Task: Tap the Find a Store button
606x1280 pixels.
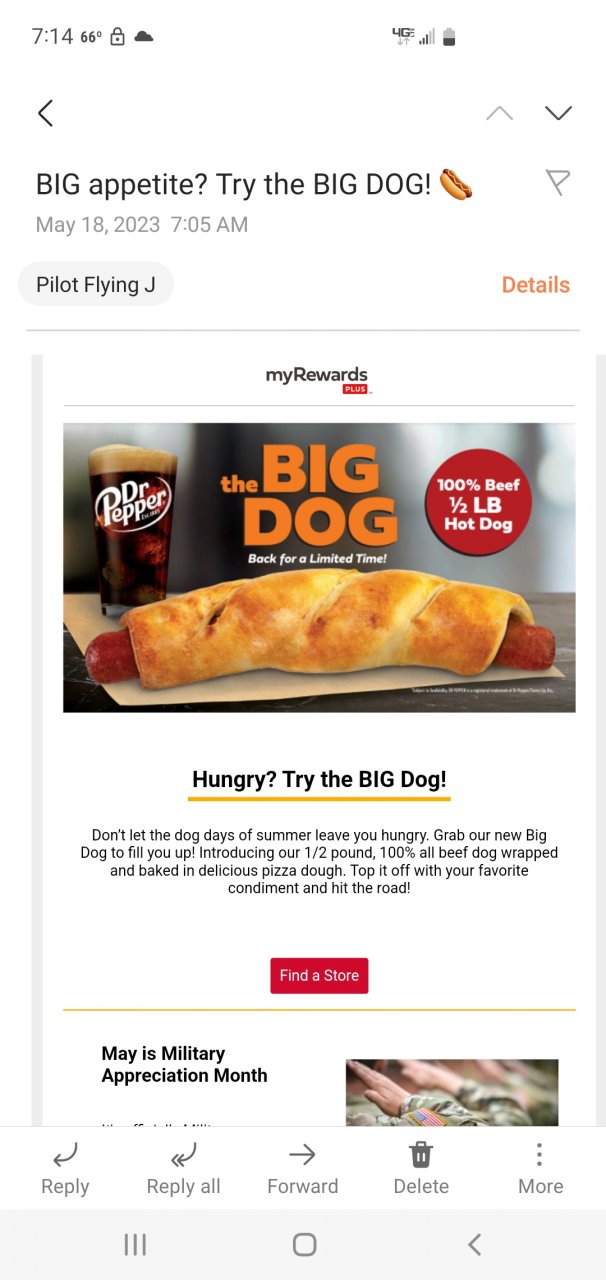Action: click(319, 976)
